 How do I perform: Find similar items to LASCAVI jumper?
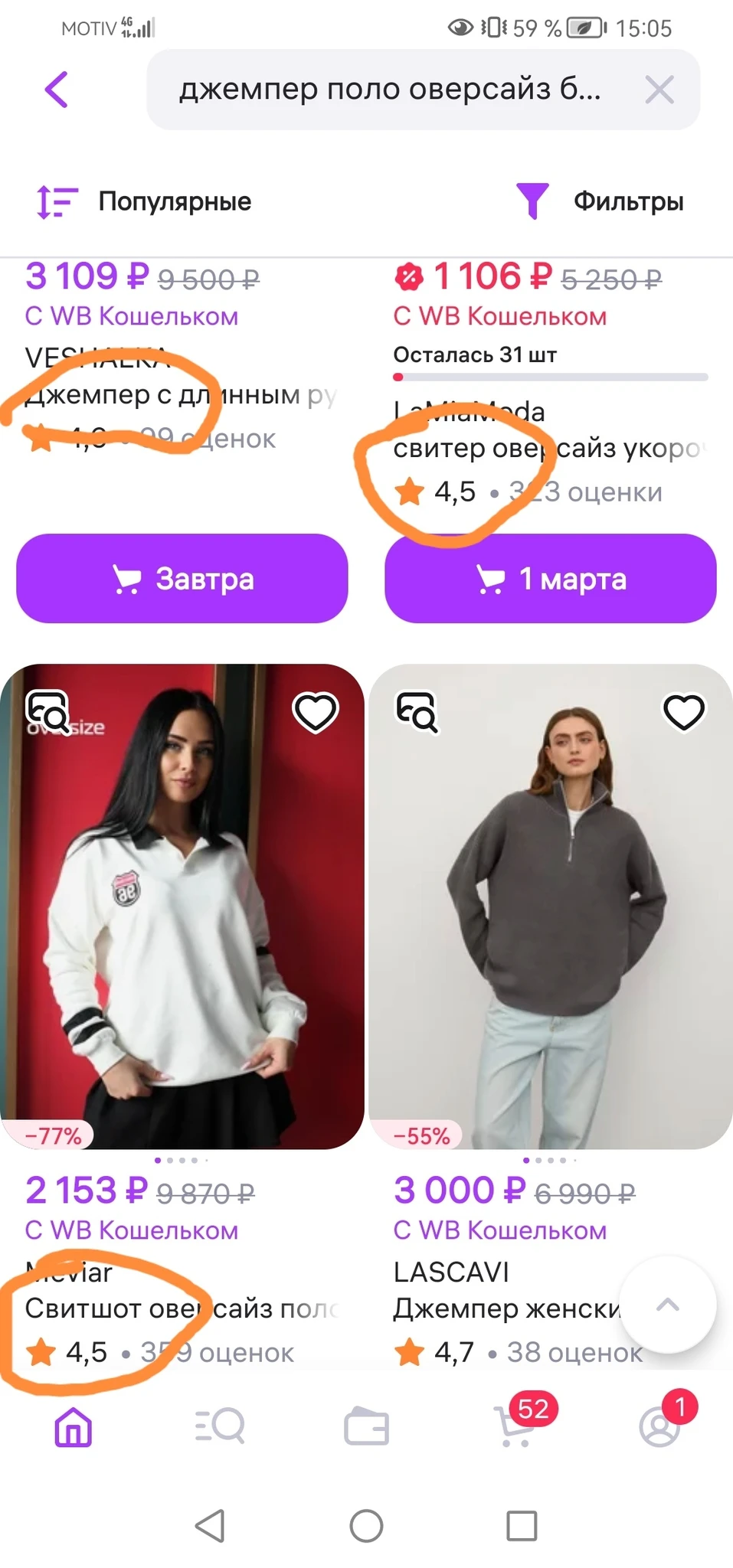[417, 712]
